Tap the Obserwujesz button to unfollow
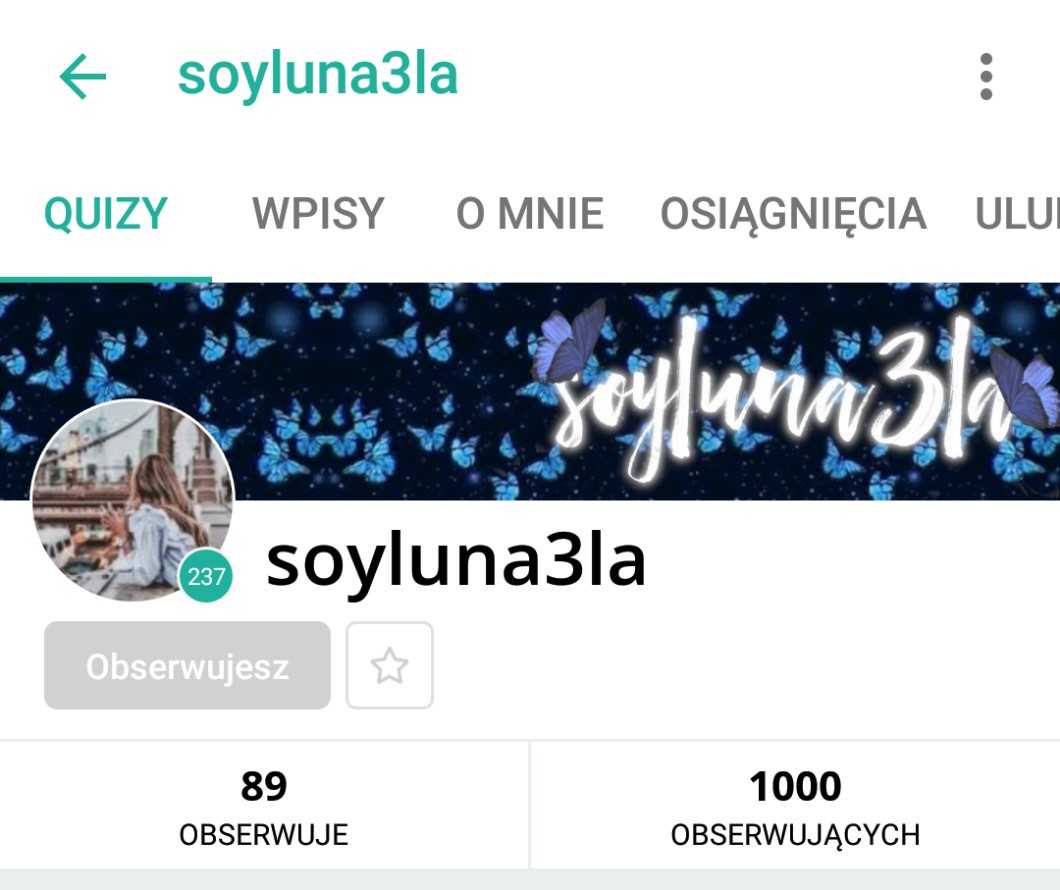The height and width of the screenshot is (890, 1060). 187,666
